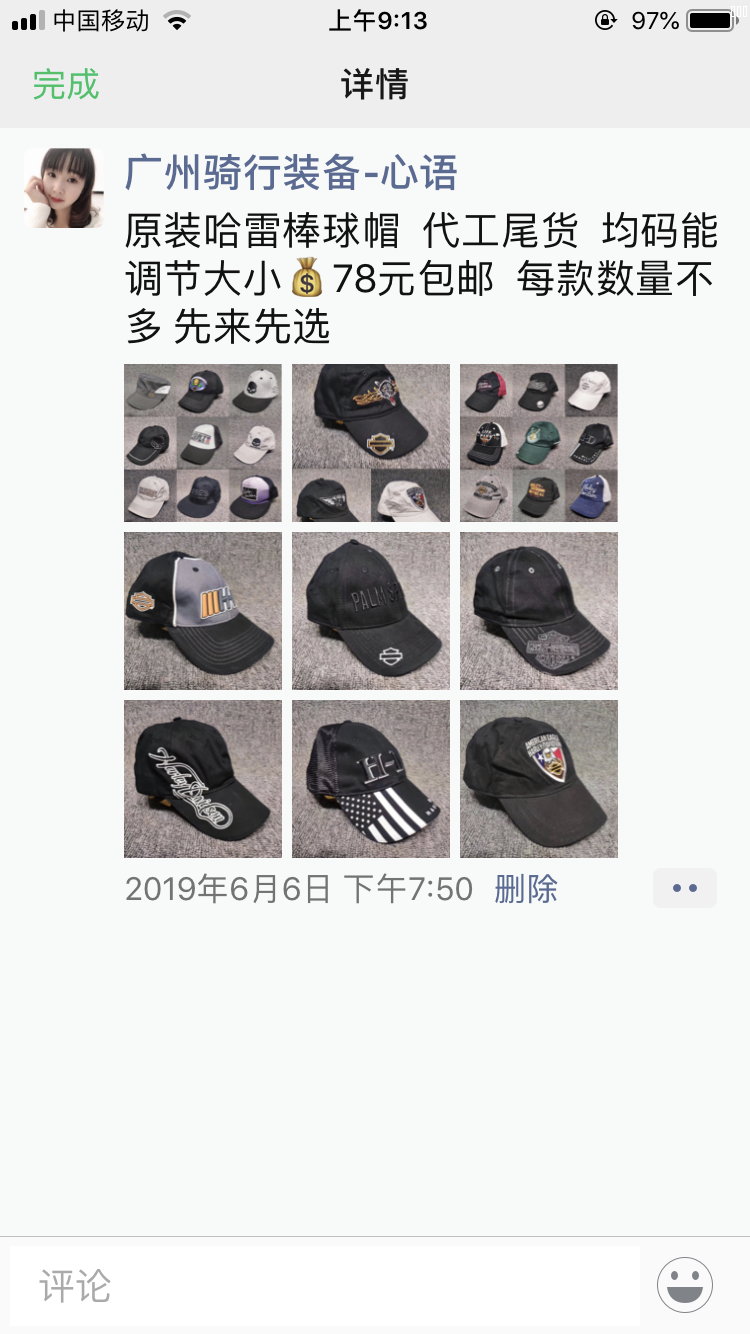The image size is (750, 1334).
Task: View the American flag brim cap photo
Action: pyautogui.click(x=370, y=778)
